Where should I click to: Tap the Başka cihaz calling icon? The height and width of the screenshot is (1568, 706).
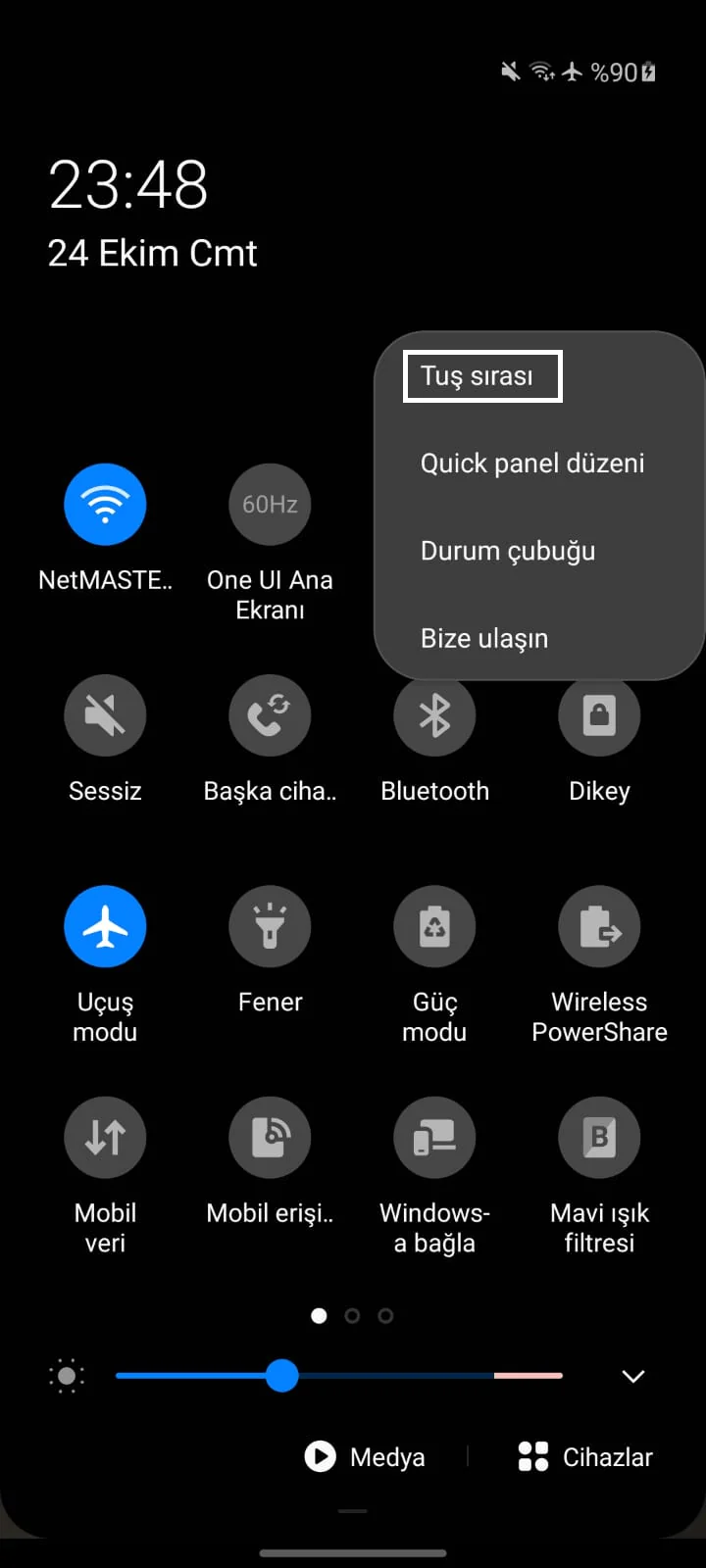(270, 715)
